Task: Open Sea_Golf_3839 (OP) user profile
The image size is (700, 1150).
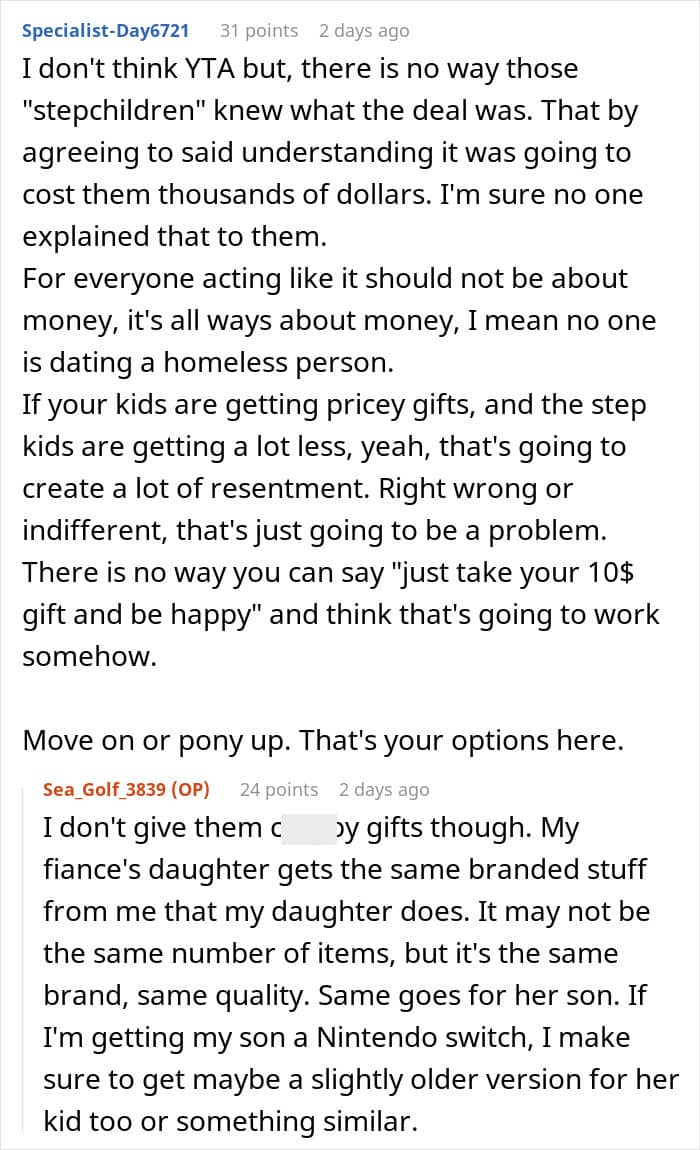Action: pyautogui.click(x=126, y=789)
